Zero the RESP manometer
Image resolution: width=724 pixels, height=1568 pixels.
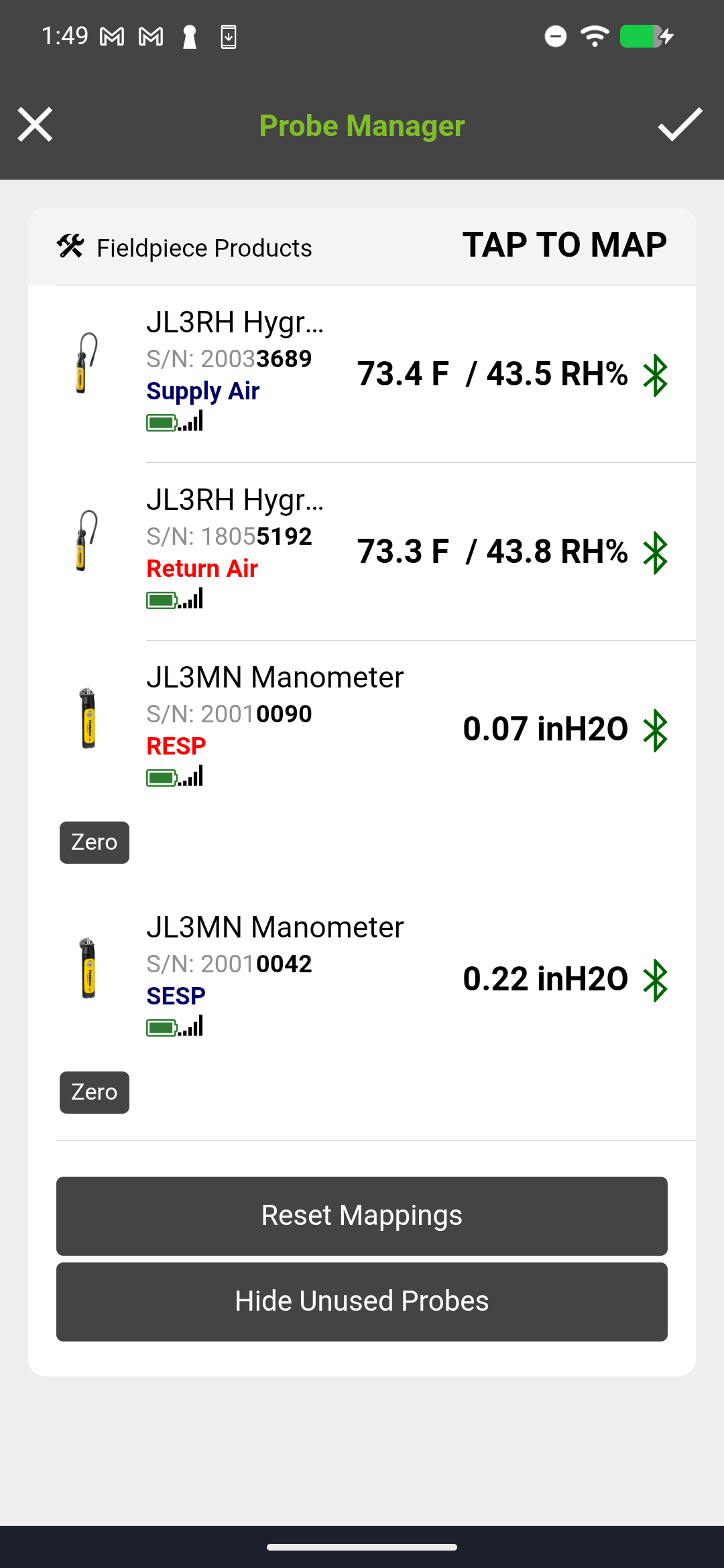pos(94,842)
